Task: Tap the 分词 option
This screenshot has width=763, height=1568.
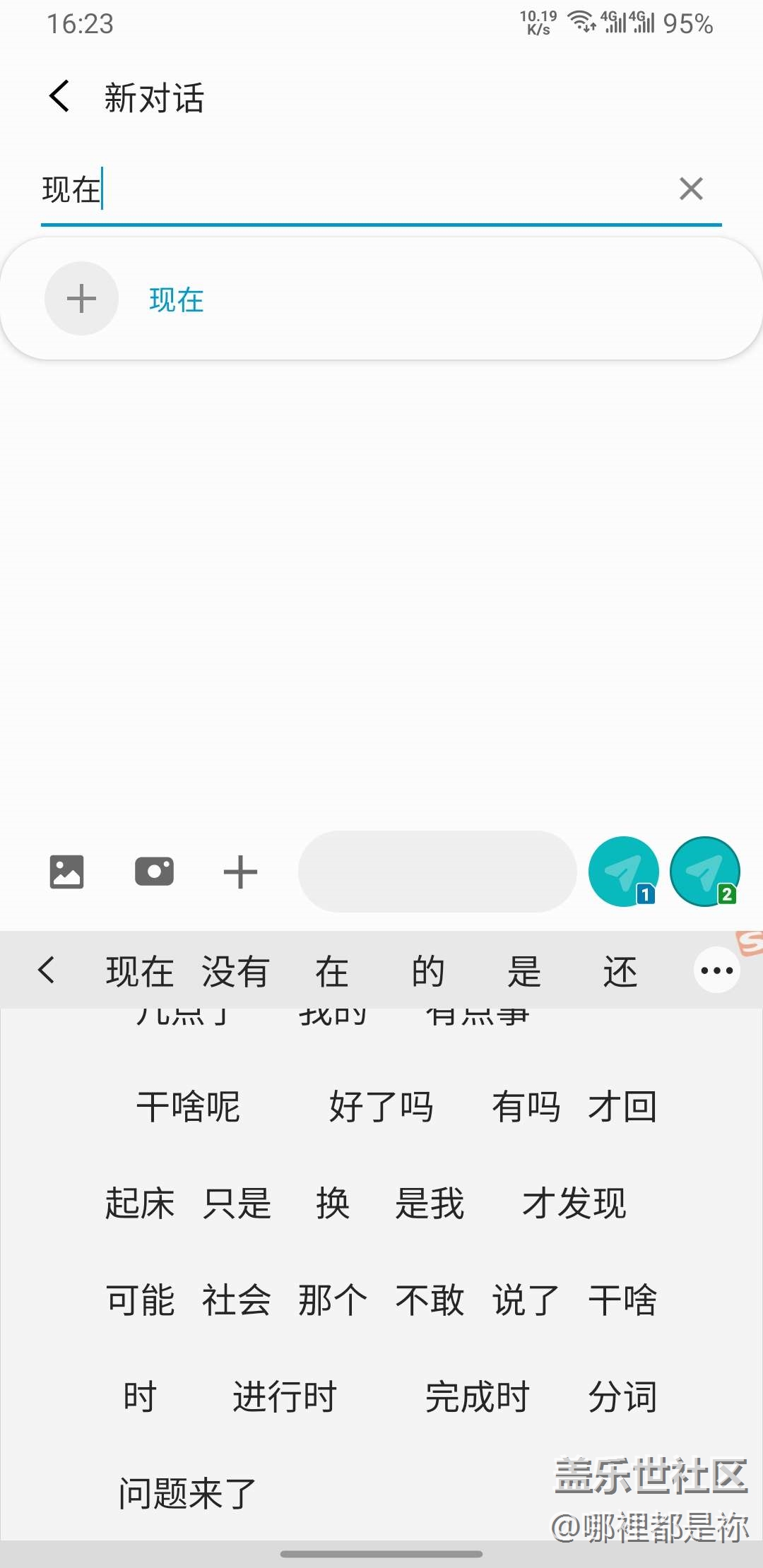Action: click(x=623, y=1397)
